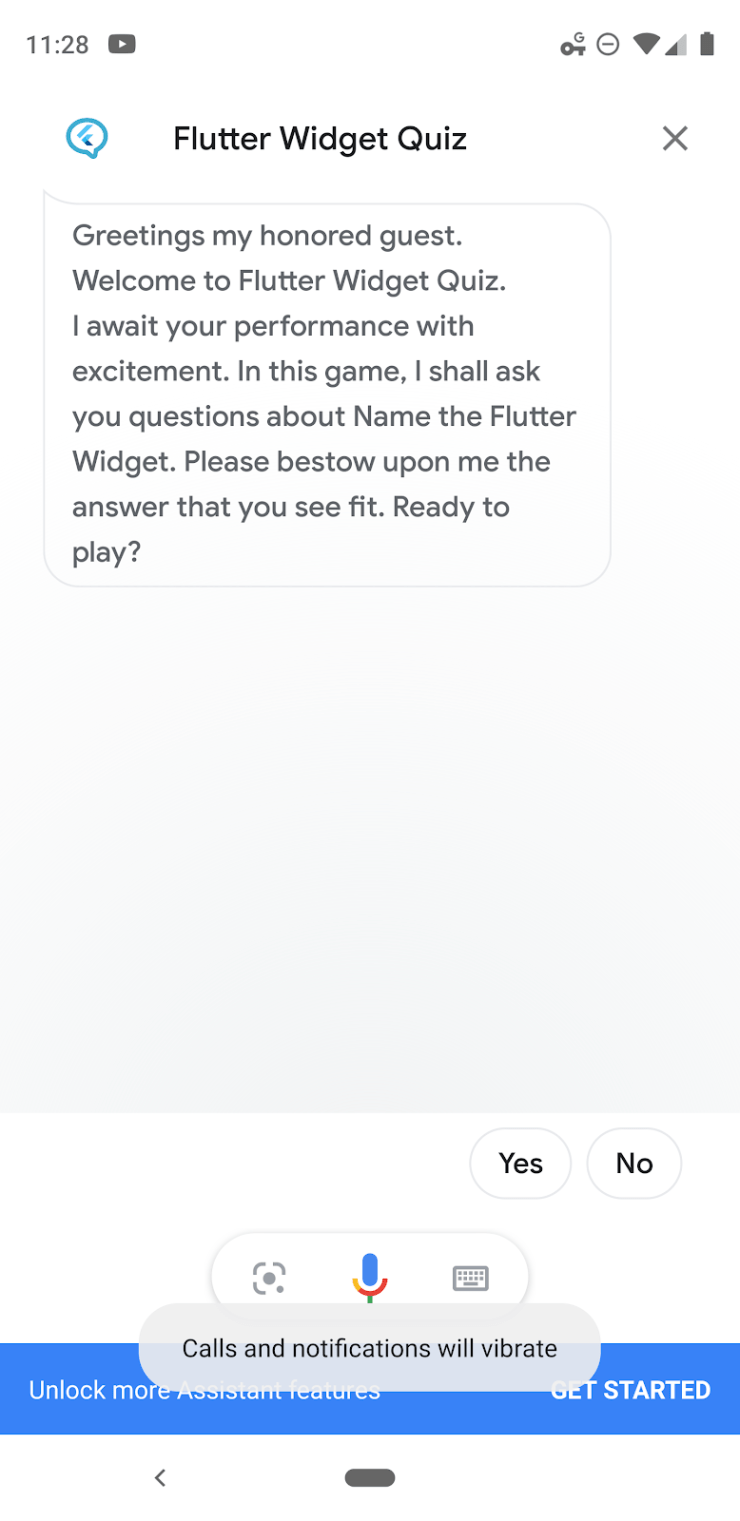
Task: Tap GET STARTED on the Assistant banner
Action: [x=630, y=1390]
